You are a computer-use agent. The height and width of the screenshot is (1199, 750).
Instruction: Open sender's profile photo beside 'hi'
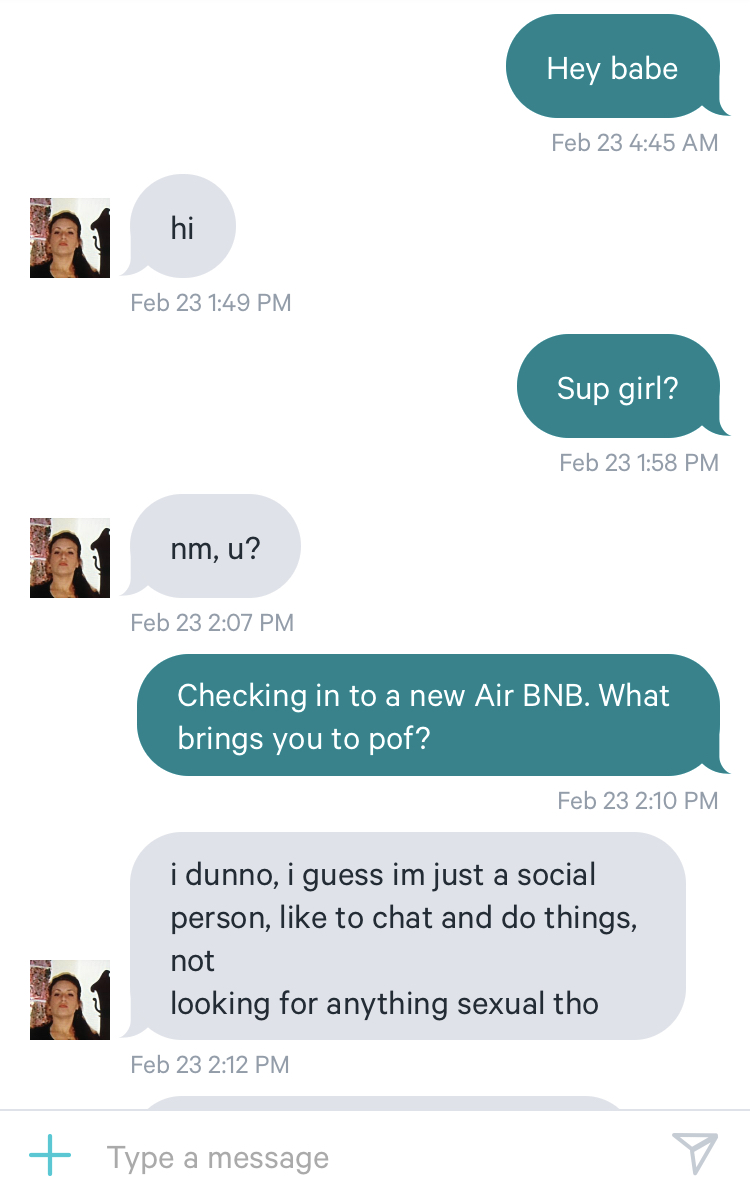pos(70,238)
